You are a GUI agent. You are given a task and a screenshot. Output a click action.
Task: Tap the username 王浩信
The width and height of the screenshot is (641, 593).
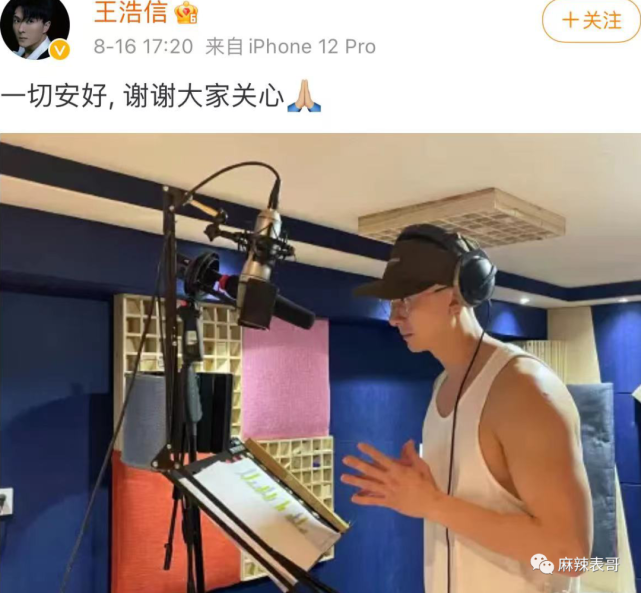pyautogui.click(x=130, y=13)
